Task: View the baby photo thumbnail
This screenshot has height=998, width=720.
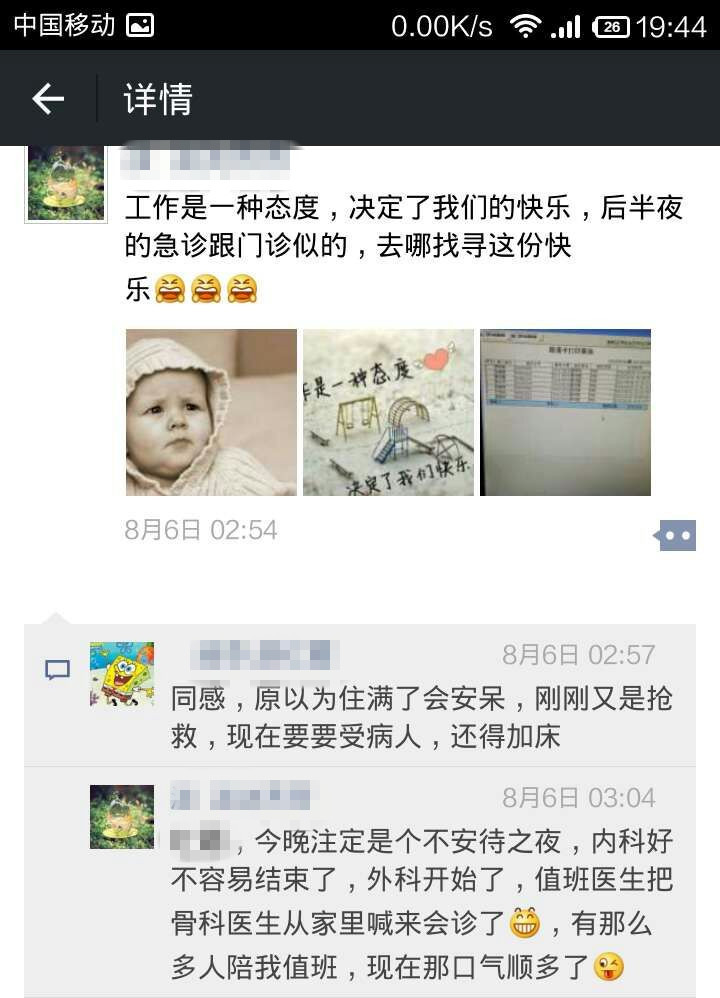Action: click(x=211, y=412)
